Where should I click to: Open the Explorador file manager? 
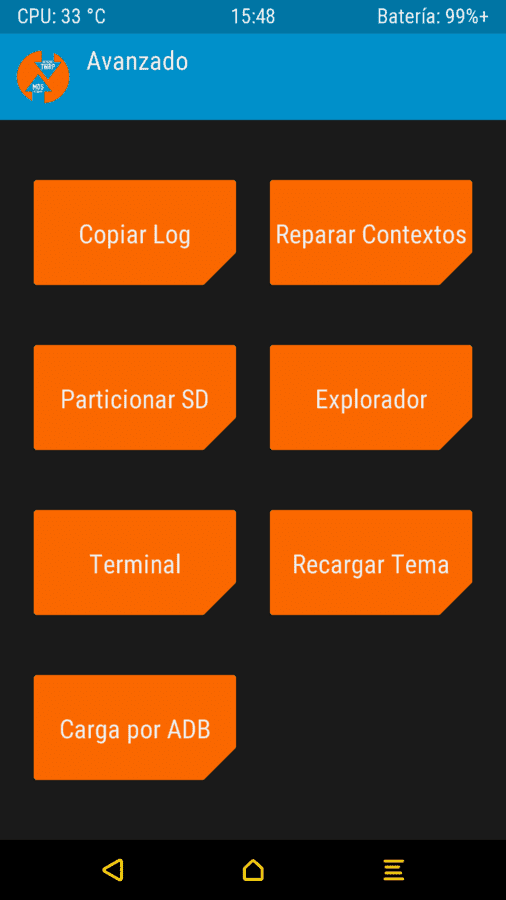point(371,397)
